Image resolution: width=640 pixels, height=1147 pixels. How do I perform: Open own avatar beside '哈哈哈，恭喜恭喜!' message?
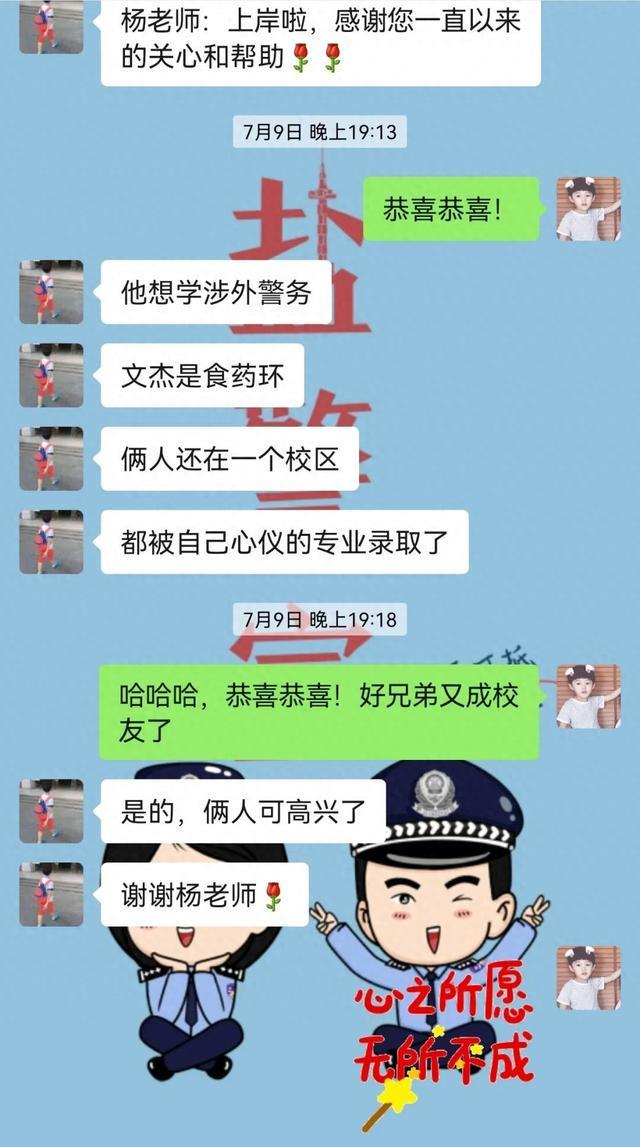coord(588,695)
